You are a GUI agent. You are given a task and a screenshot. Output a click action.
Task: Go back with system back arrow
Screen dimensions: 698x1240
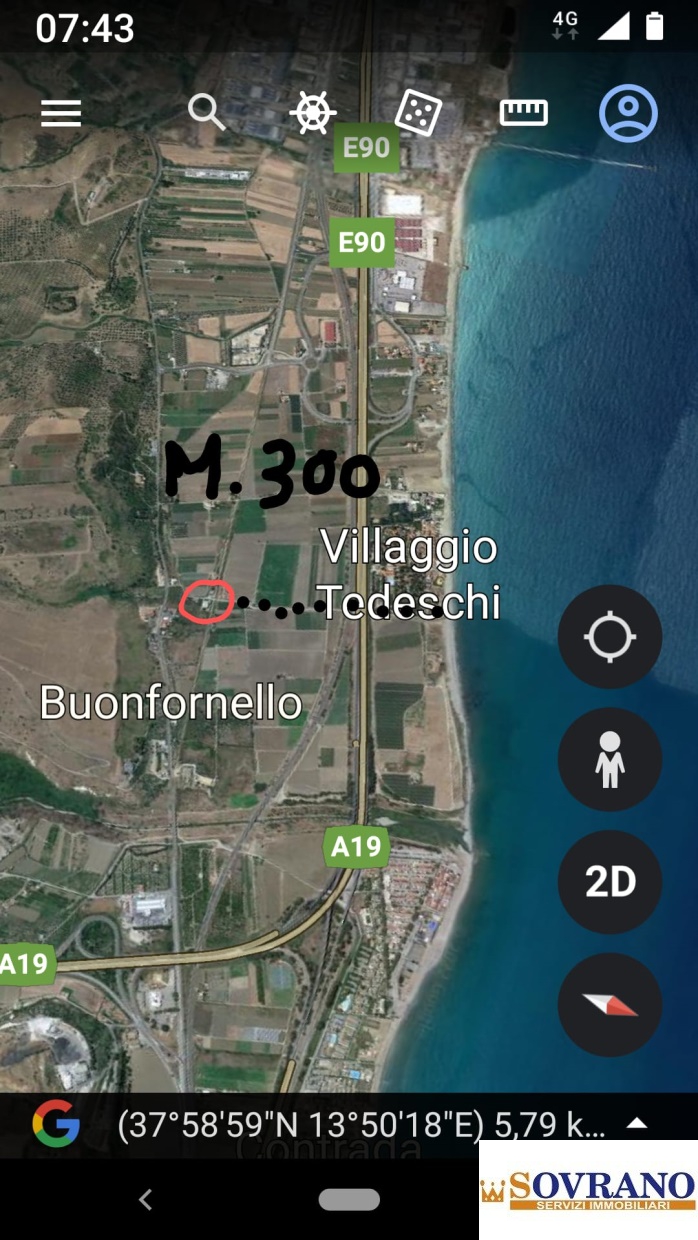[x=146, y=1200]
